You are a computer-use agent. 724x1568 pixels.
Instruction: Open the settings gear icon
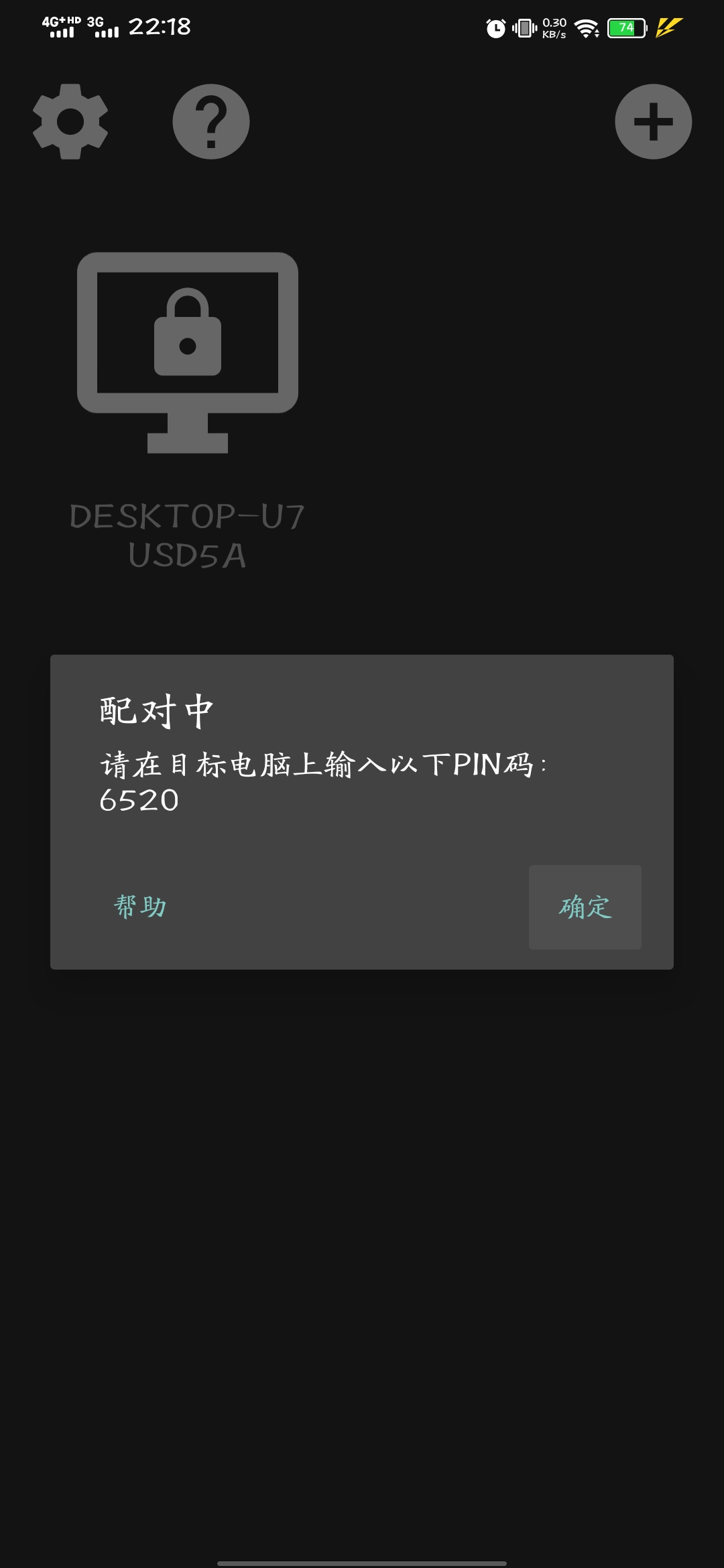pyautogui.click(x=70, y=121)
